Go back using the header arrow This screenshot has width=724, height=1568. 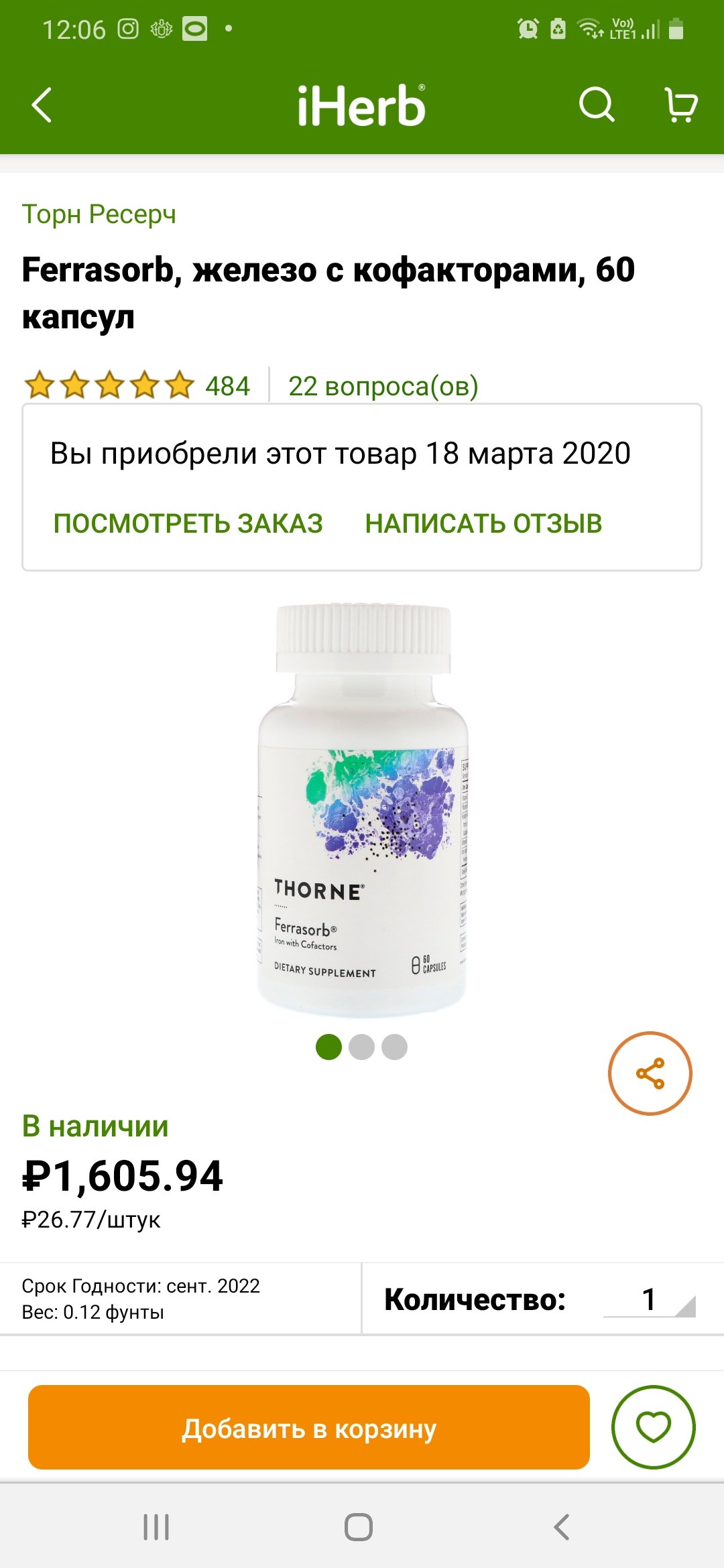(42, 105)
